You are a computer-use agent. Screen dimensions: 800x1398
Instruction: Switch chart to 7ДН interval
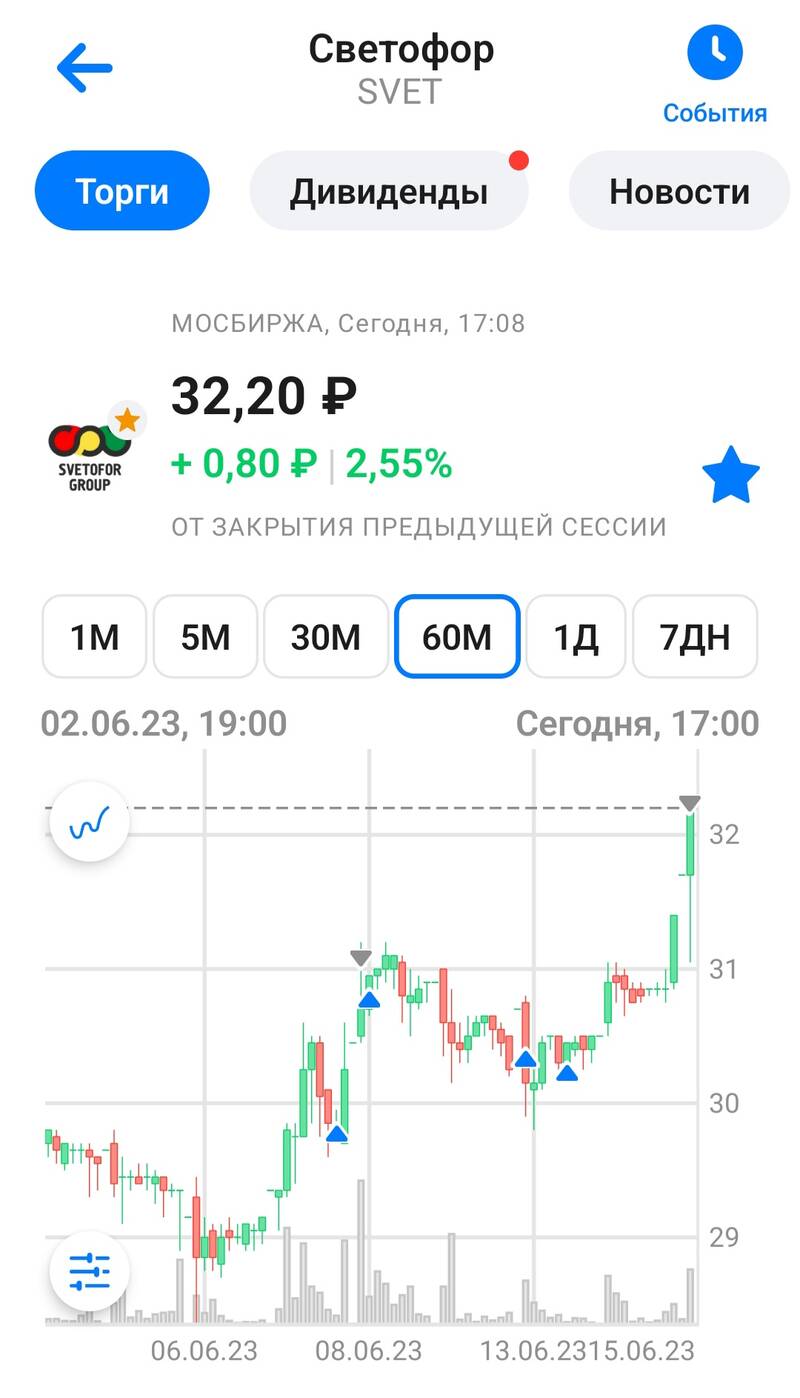695,636
